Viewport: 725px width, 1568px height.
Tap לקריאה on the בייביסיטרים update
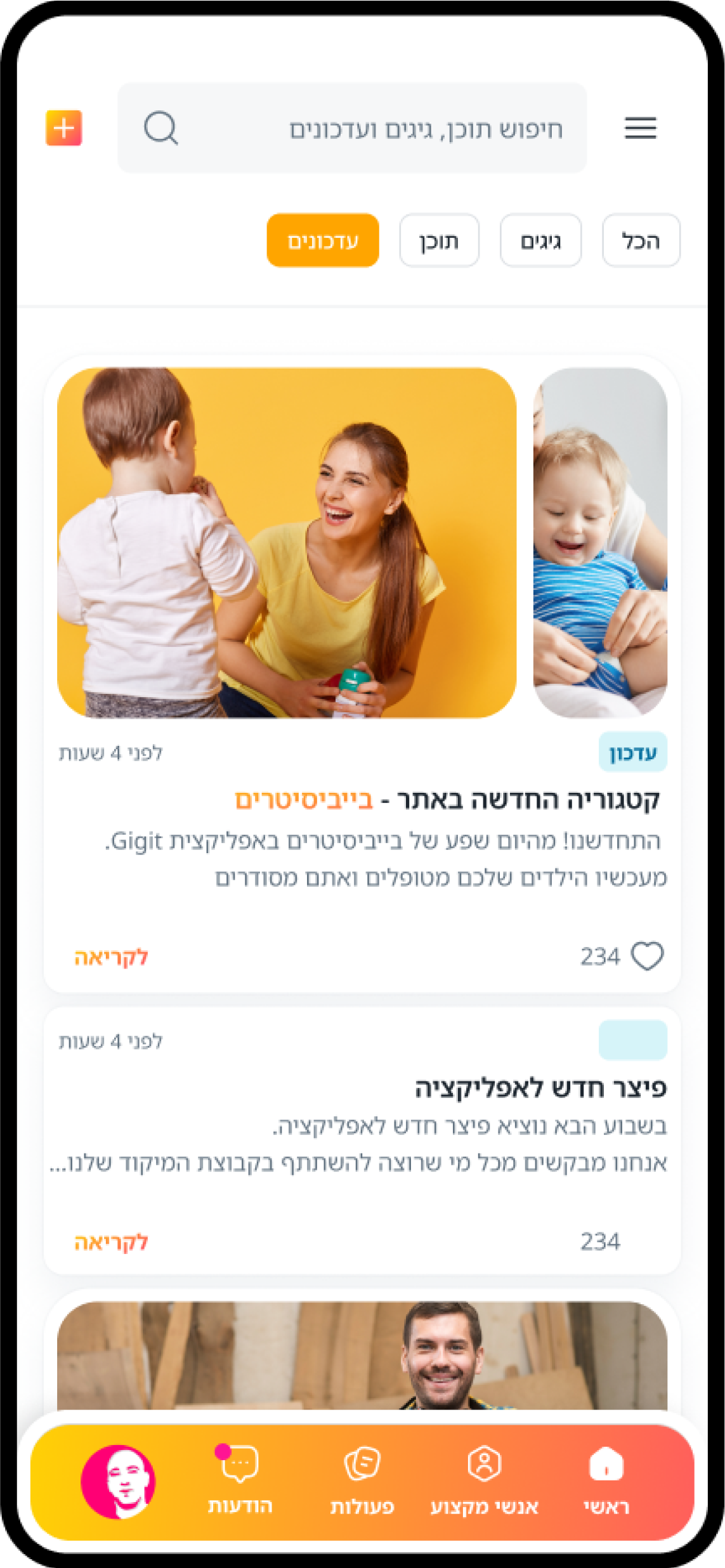(x=111, y=957)
